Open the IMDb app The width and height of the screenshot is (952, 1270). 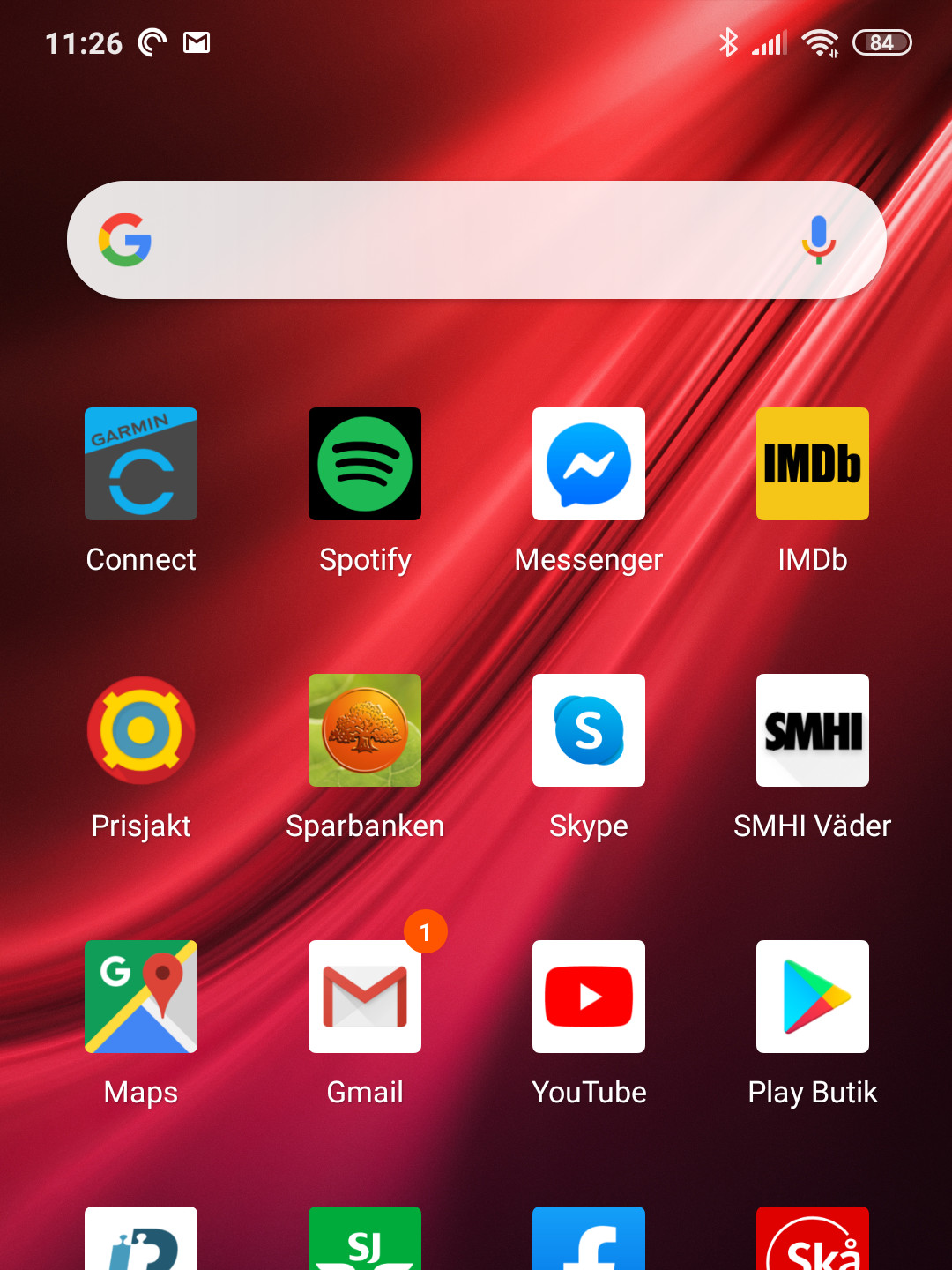(813, 464)
